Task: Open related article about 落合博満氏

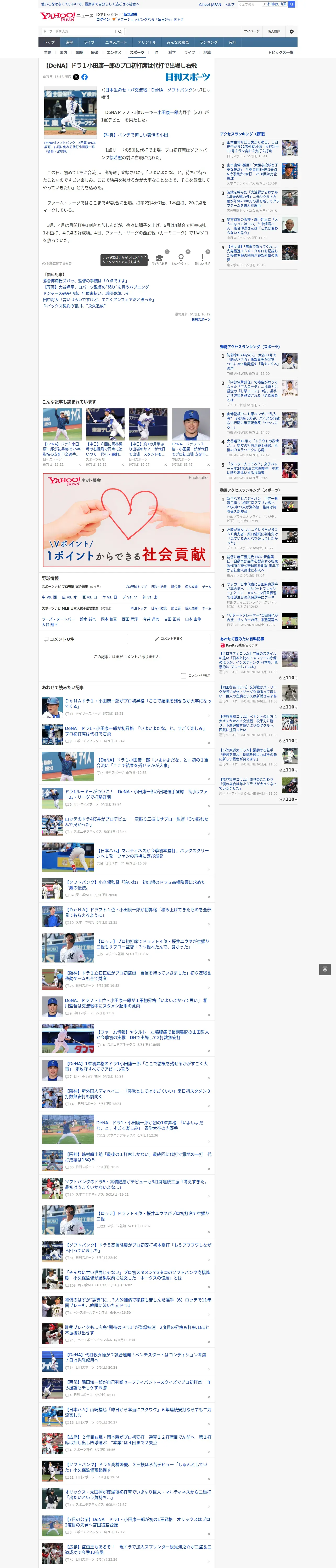Action: click(x=85, y=281)
